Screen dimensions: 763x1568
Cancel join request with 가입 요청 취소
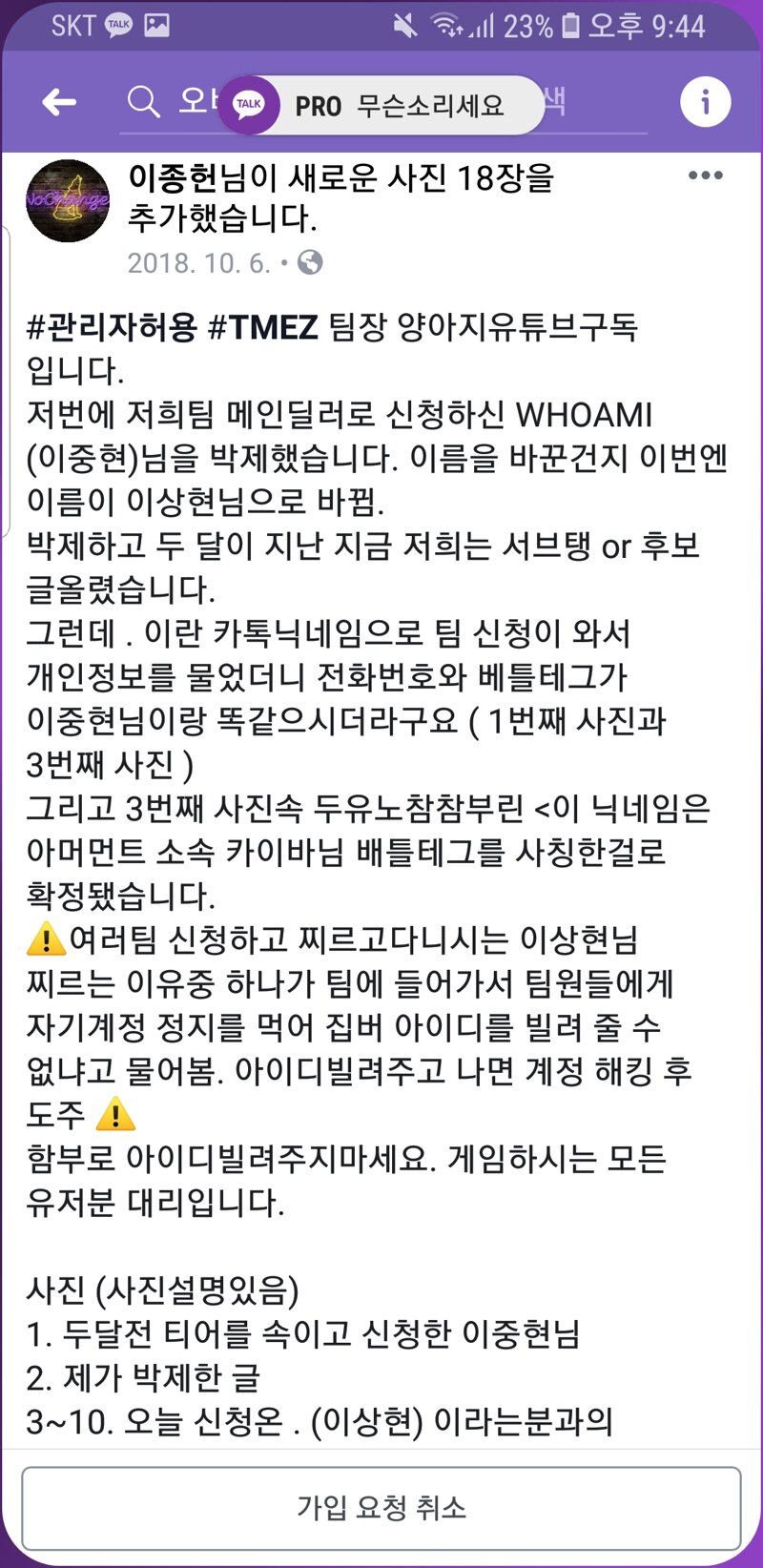tap(381, 1507)
